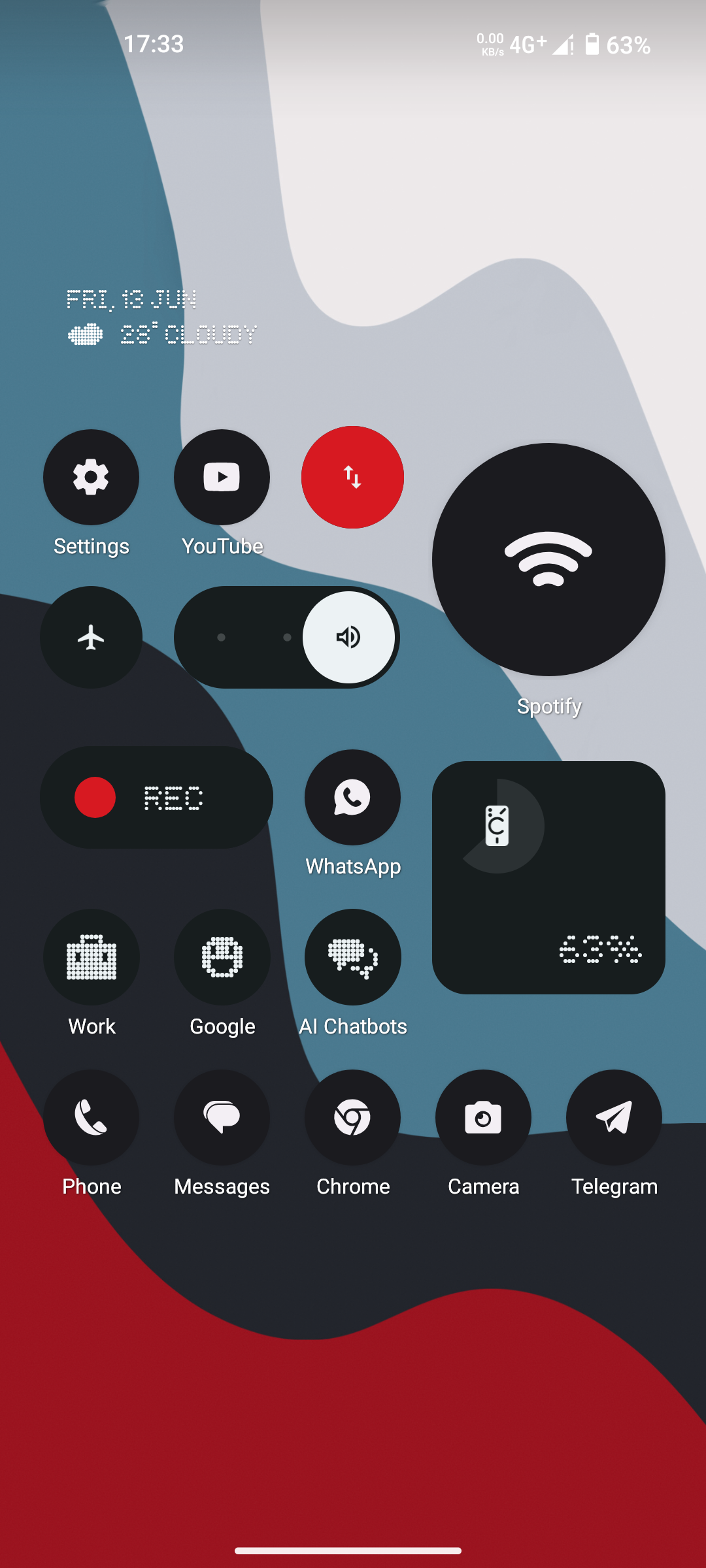Image resolution: width=706 pixels, height=1568 pixels.
Task: Launch the Camera
Action: click(x=483, y=1117)
